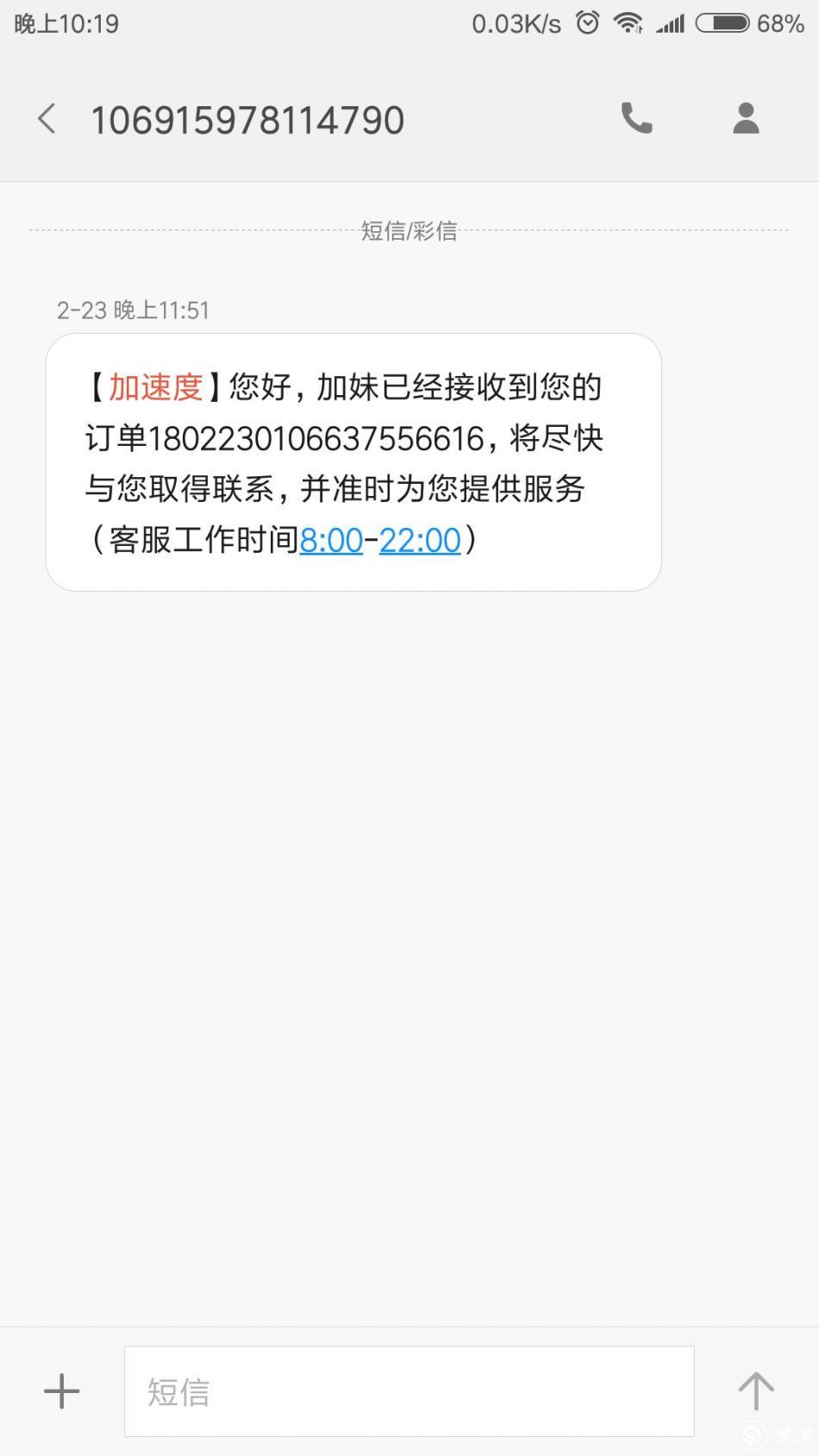Open the 8:00 time link
Viewport: 819px width, 1456px height.
pos(331,540)
